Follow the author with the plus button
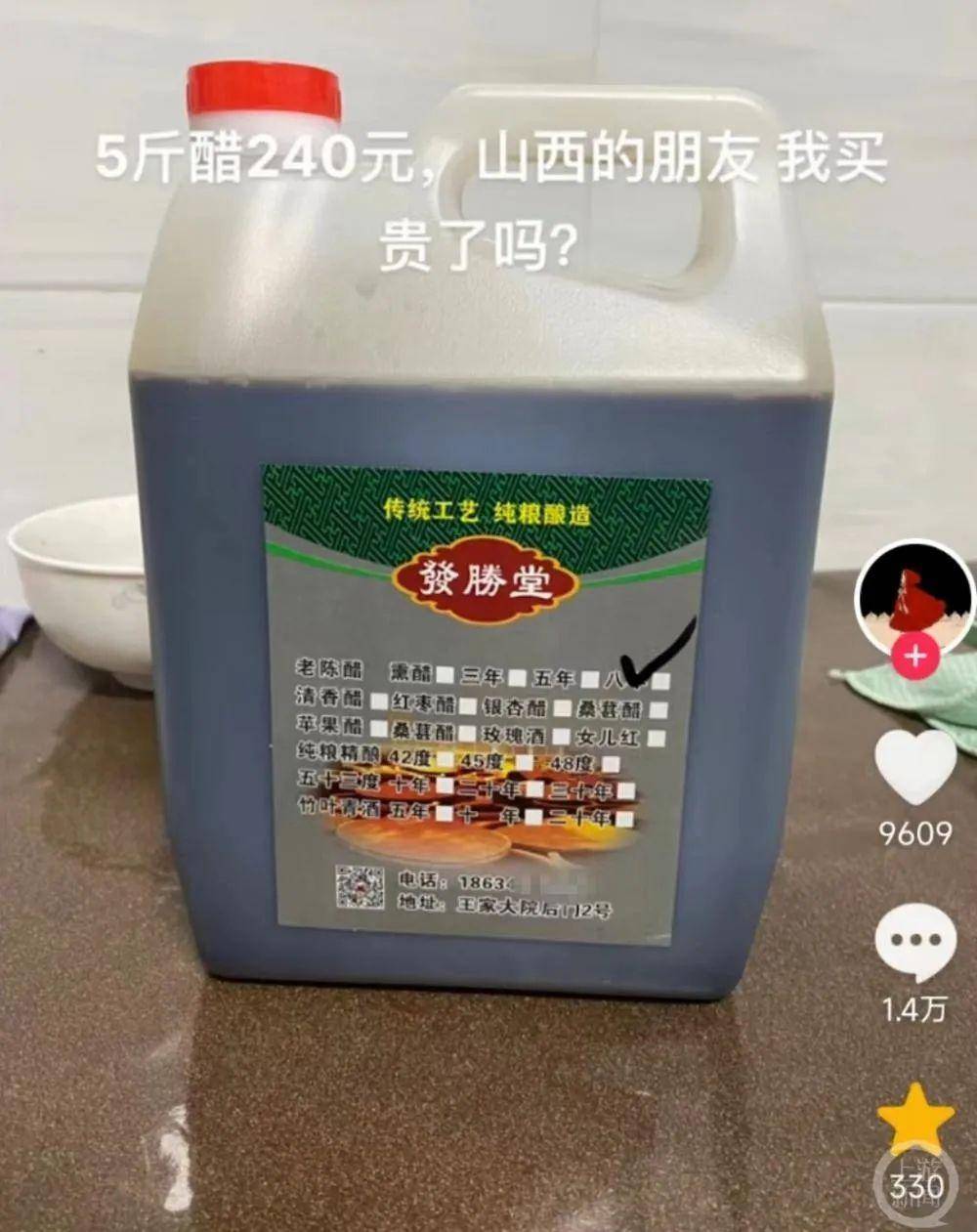Viewport: 977px width, 1232px height. pyautogui.click(x=915, y=657)
